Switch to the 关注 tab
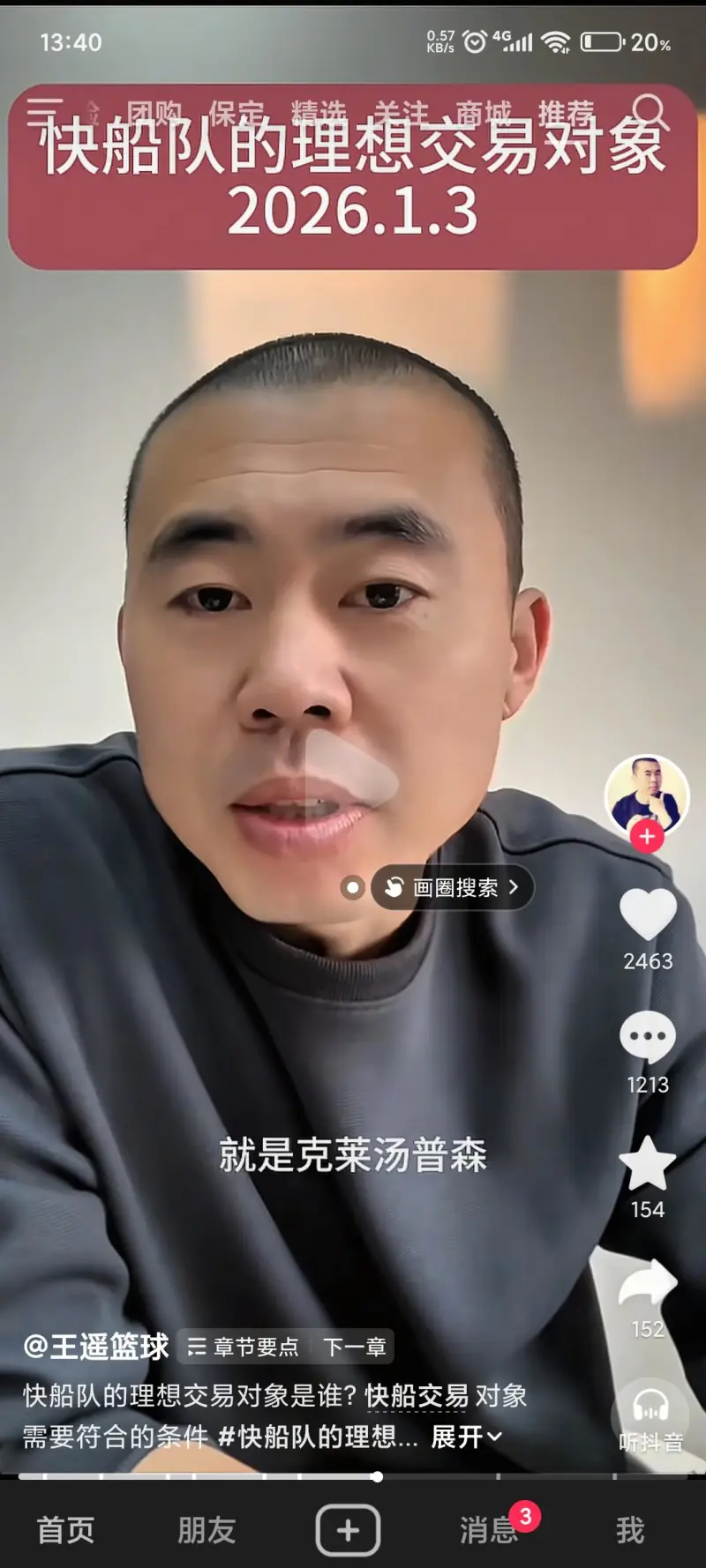The width and height of the screenshot is (706, 1568). tap(401, 113)
